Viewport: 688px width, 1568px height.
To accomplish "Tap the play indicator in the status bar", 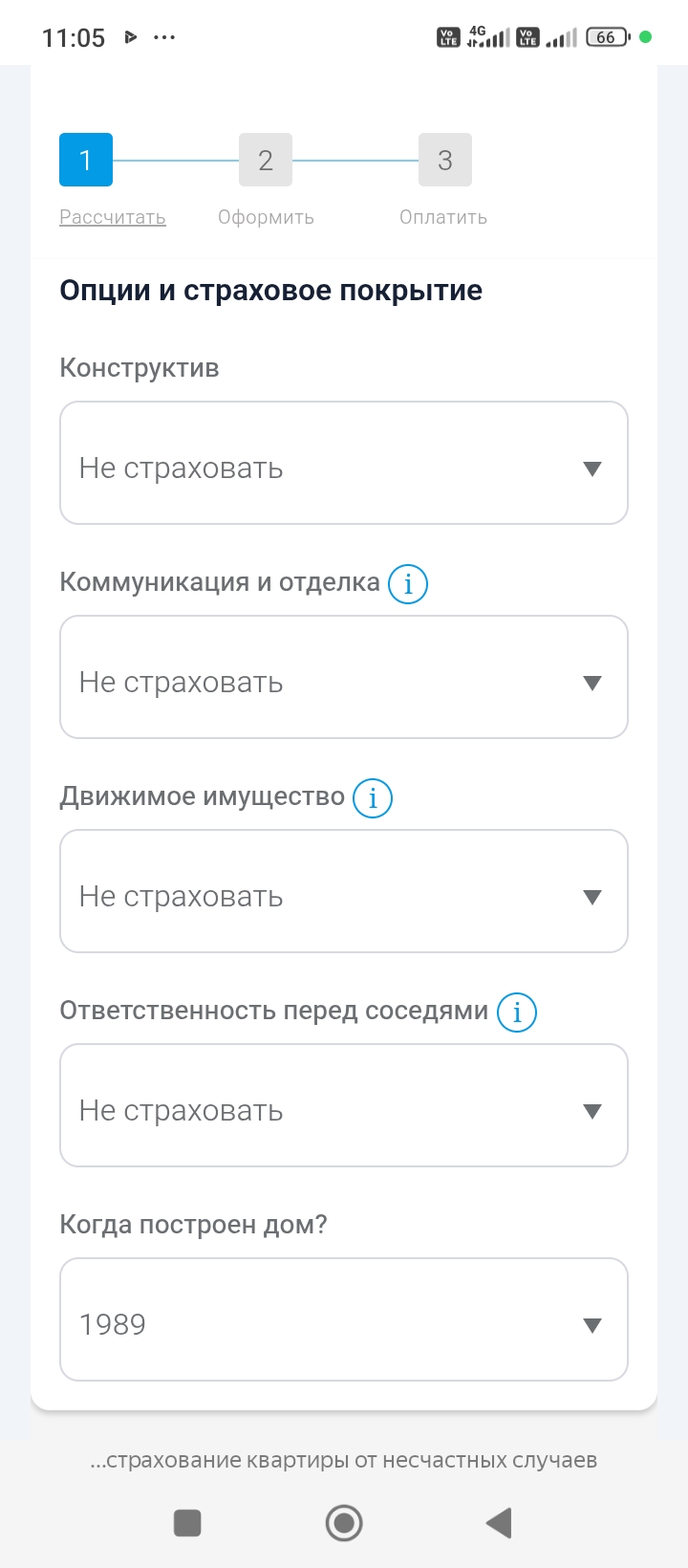I will (x=130, y=36).
